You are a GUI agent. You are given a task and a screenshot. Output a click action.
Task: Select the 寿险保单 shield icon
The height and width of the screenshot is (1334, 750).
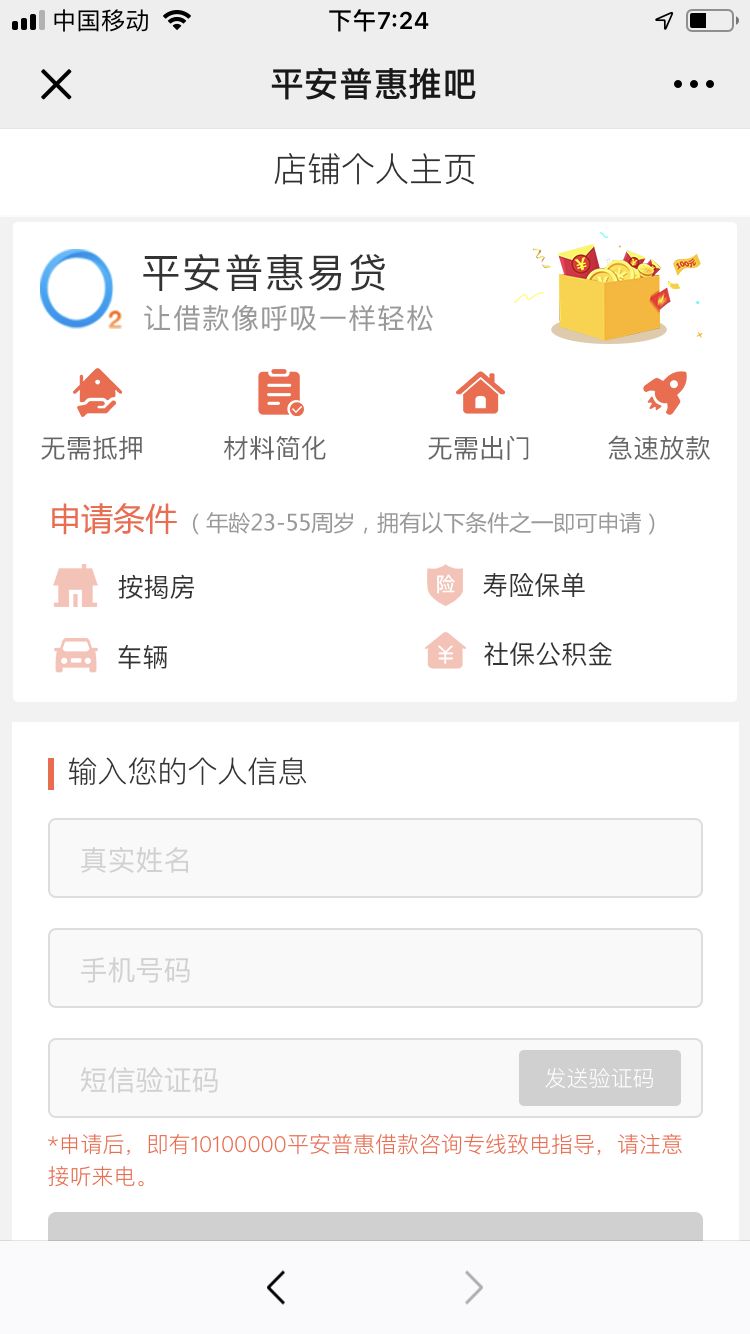pos(445,583)
